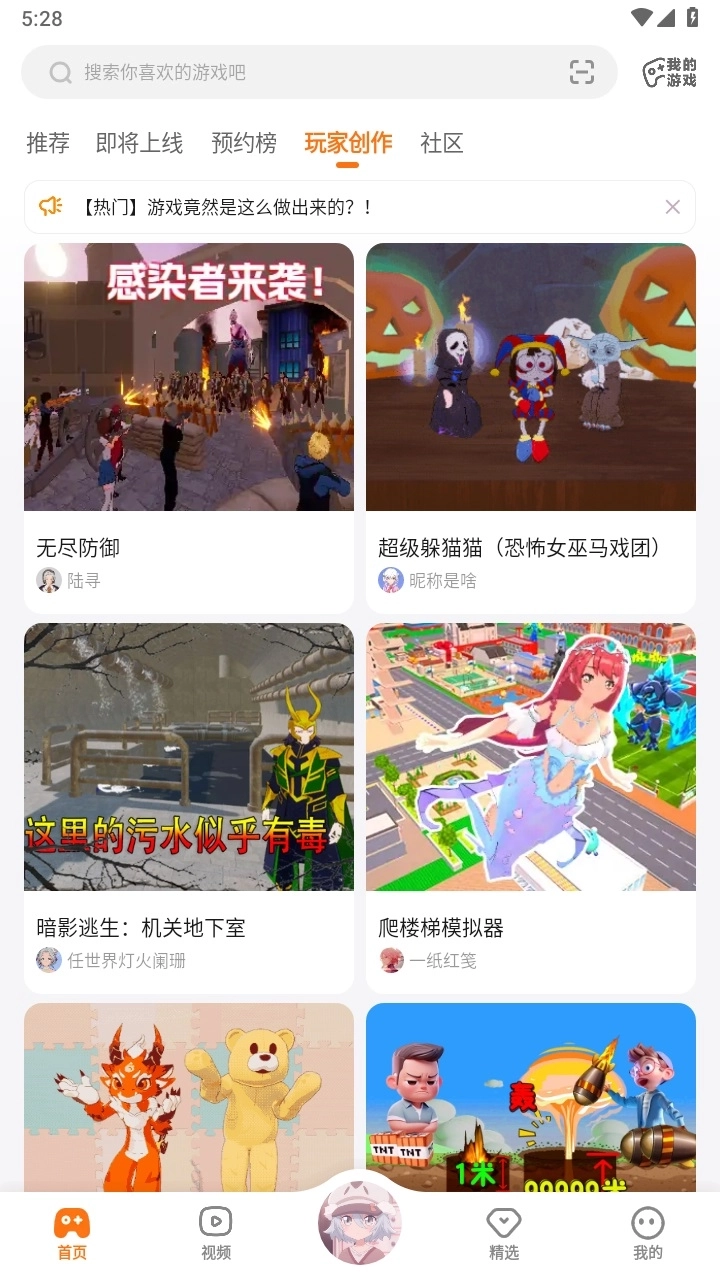Open the QR code scanner in search bar
Screen dimensions: 720x1280
point(581,72)
